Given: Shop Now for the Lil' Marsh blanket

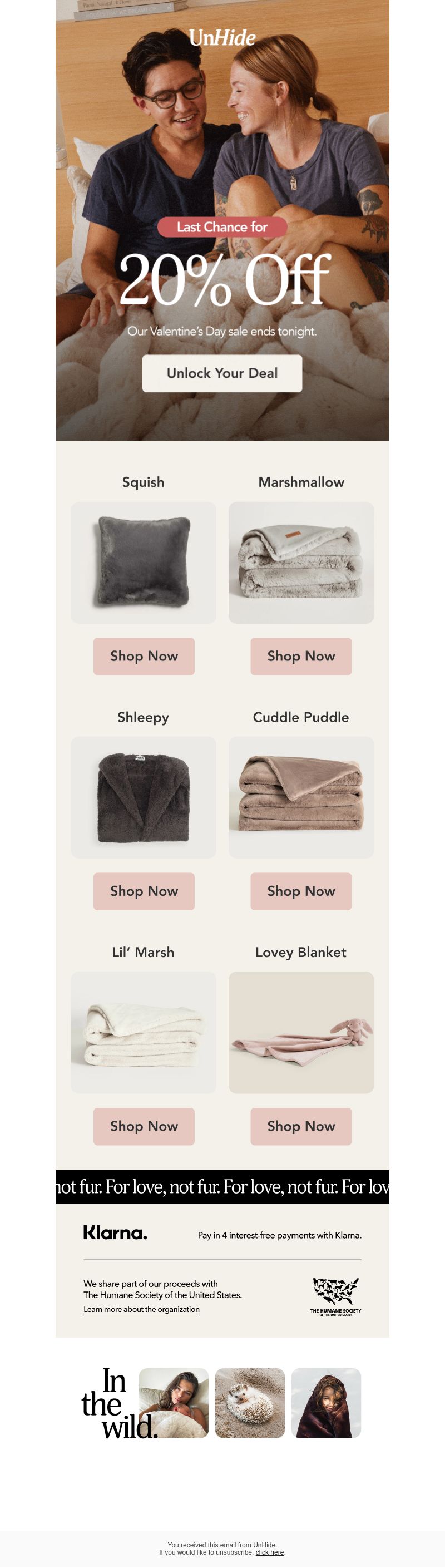Looking at the screenshot, I should click(144, 1126).
